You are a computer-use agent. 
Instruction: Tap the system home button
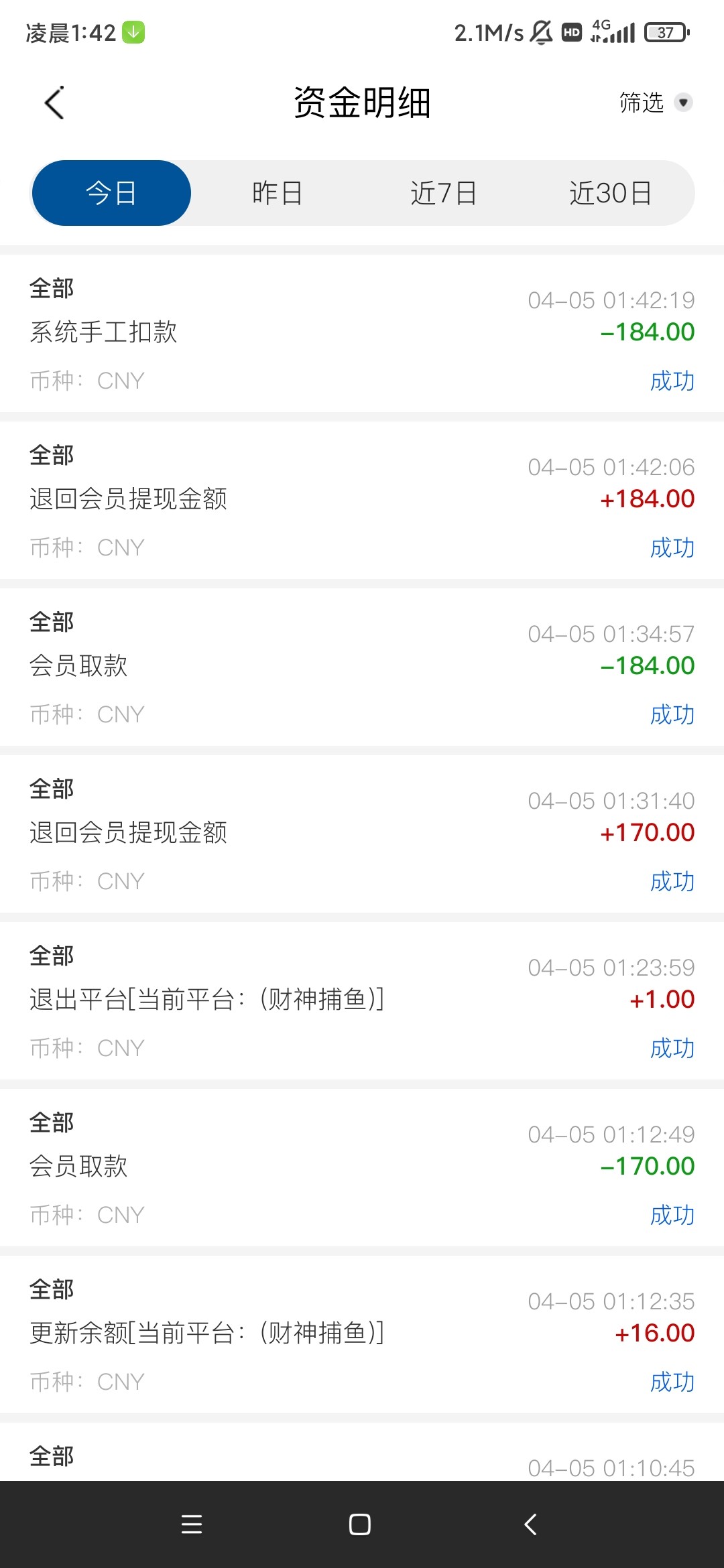tap(360, 1524)
